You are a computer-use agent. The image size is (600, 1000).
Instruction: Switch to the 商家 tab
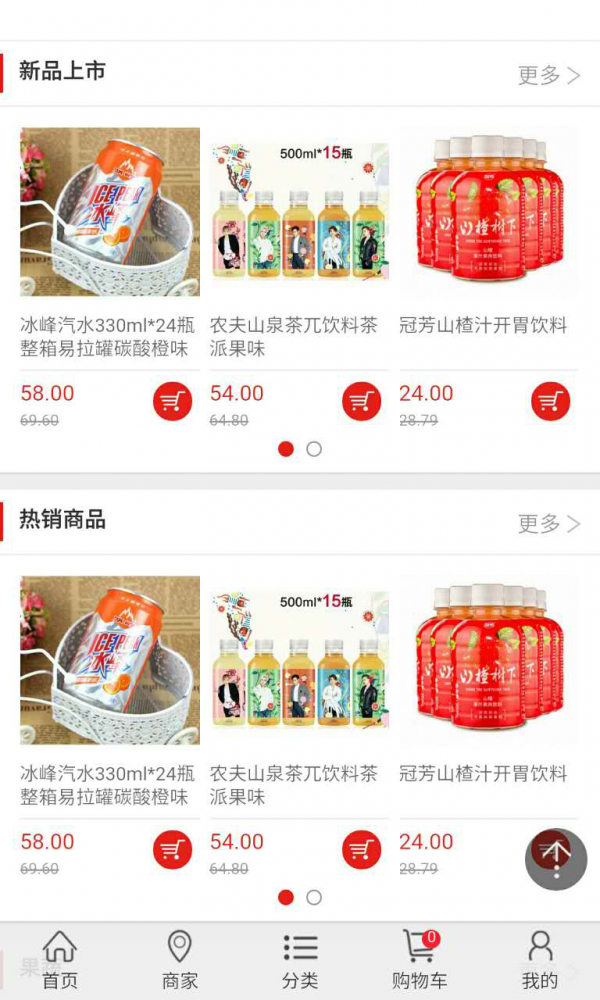180,960
